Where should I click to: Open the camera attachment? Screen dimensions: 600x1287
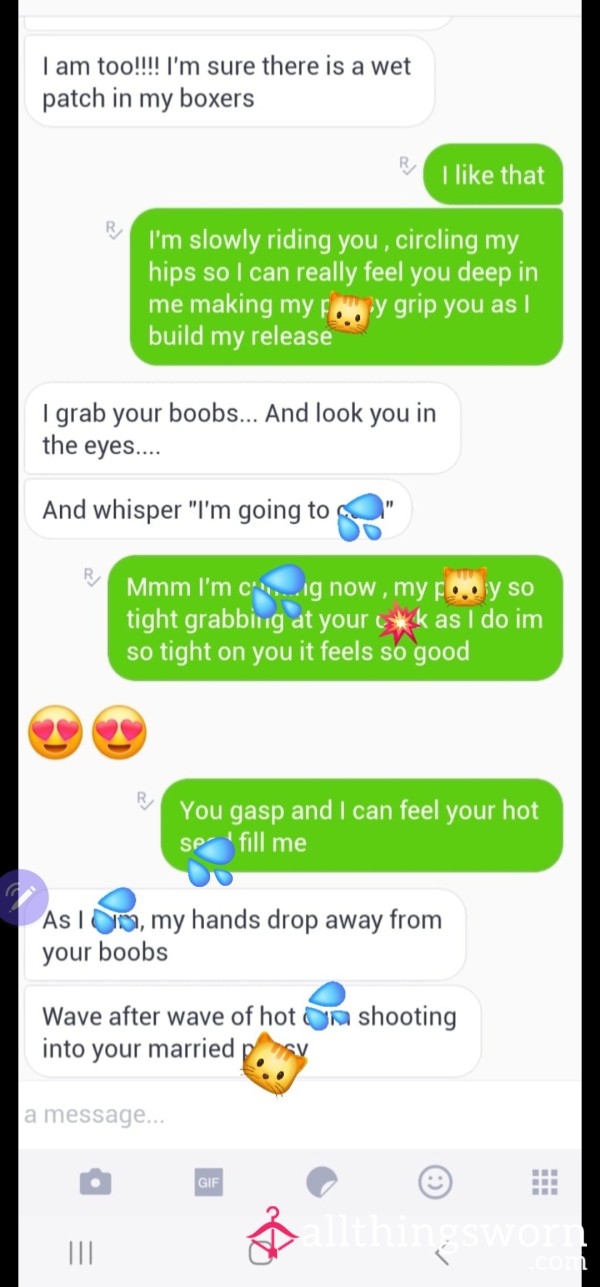click(95, 1183)
